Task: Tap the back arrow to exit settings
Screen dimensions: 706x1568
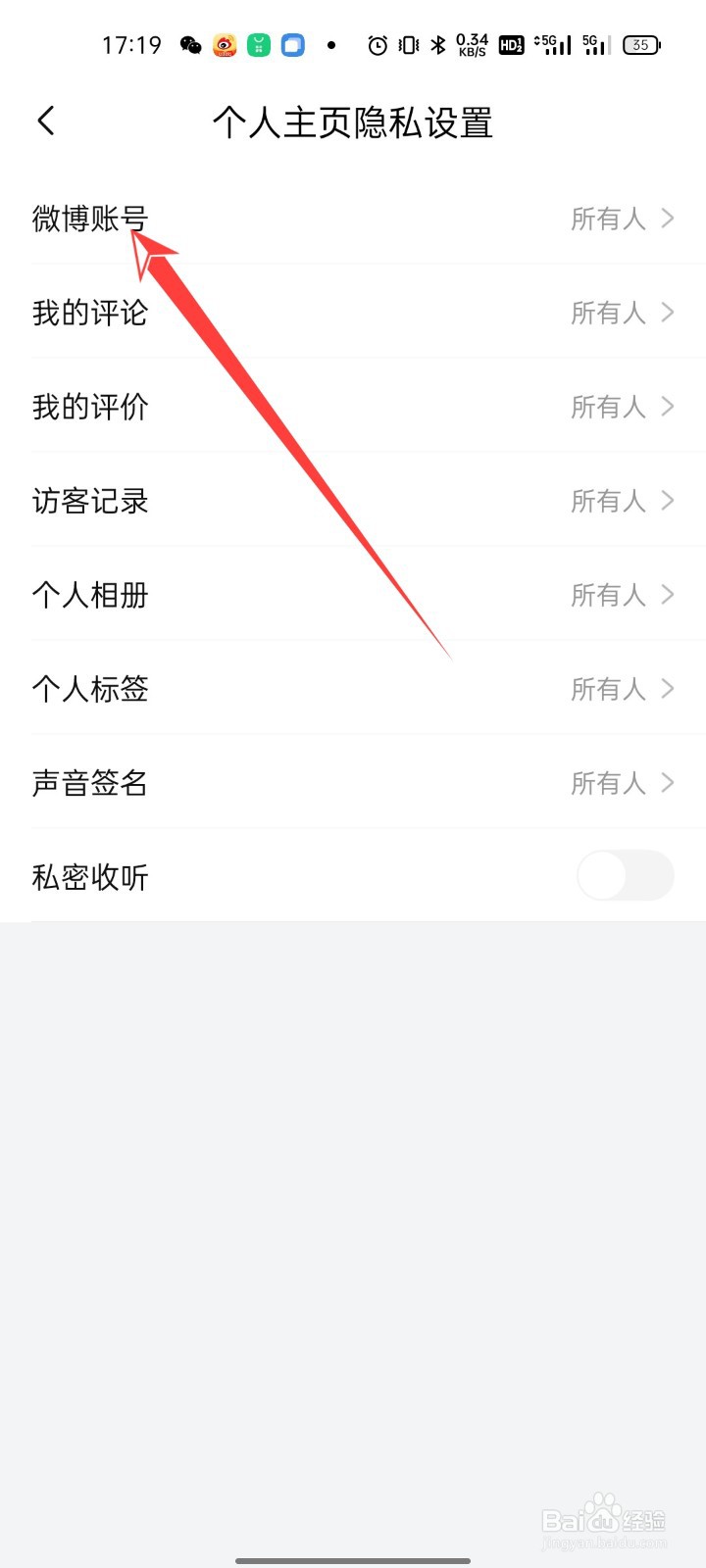Action: [45, 121]
